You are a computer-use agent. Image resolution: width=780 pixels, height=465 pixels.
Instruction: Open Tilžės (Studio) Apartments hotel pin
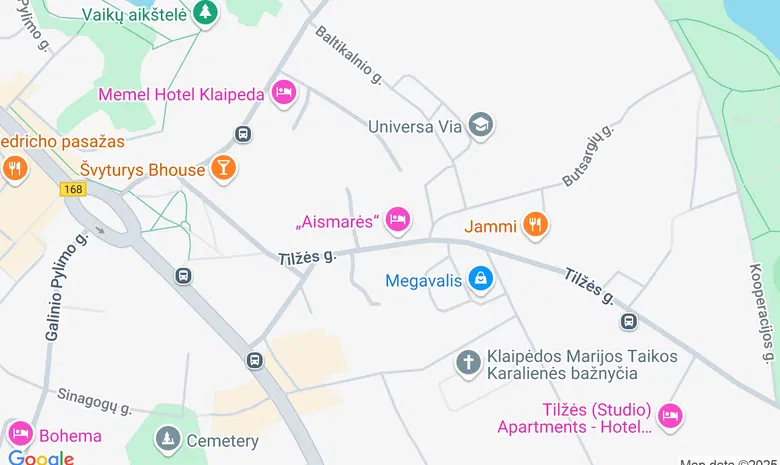point(670,414)
